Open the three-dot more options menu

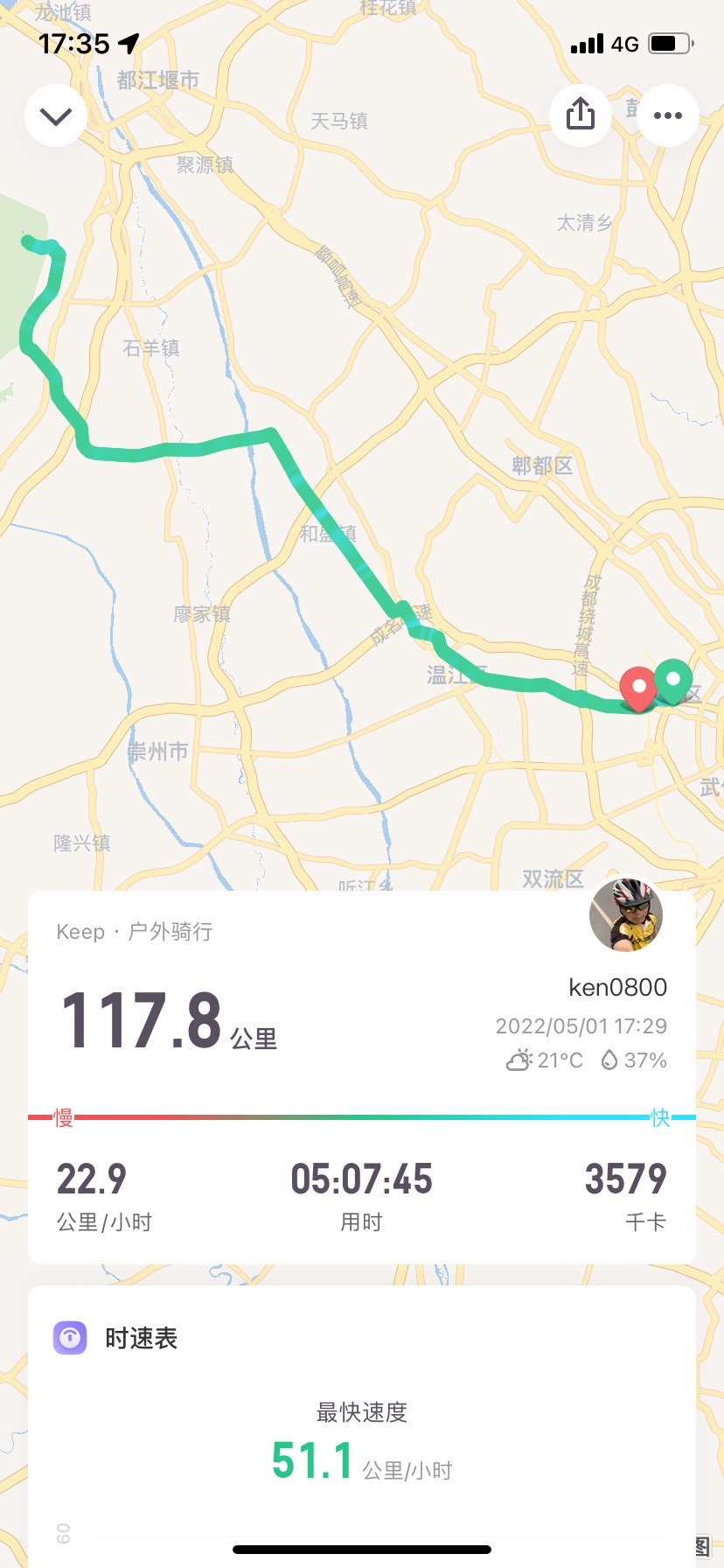click(x=668, y=115)
